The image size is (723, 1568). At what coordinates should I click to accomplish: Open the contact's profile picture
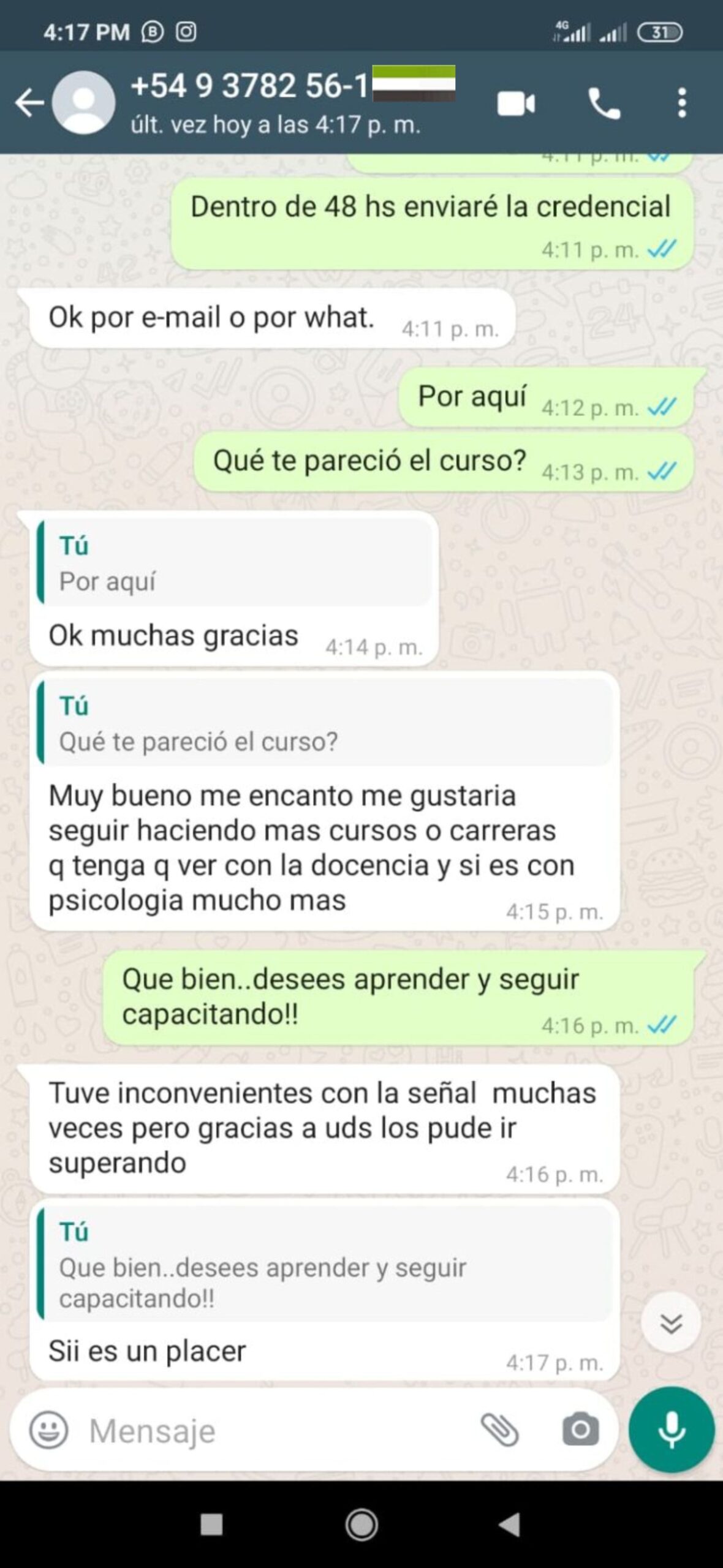[83, 102]
